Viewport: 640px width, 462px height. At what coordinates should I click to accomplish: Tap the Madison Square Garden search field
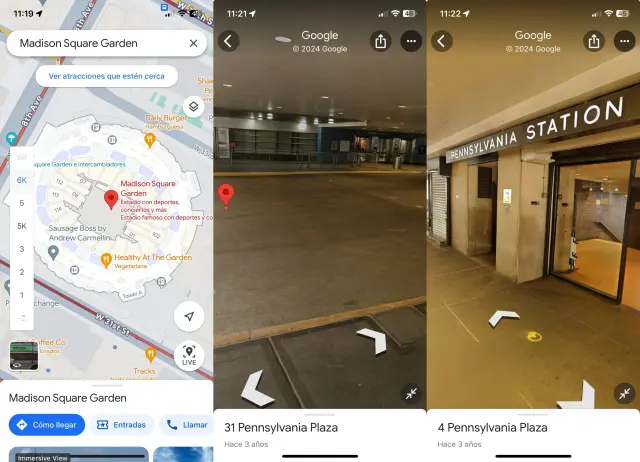tap(95, 44)
